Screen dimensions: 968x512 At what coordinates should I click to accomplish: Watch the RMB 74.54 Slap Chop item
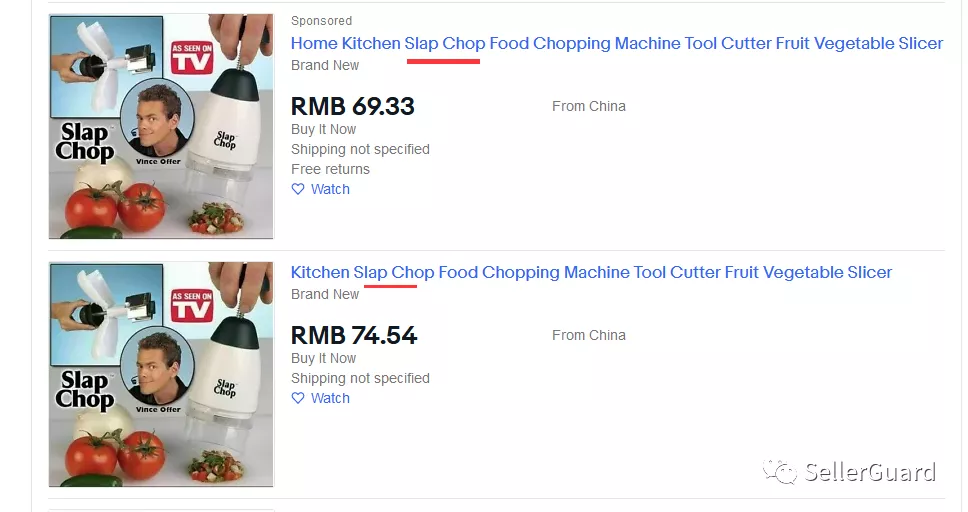pos(321,398)
